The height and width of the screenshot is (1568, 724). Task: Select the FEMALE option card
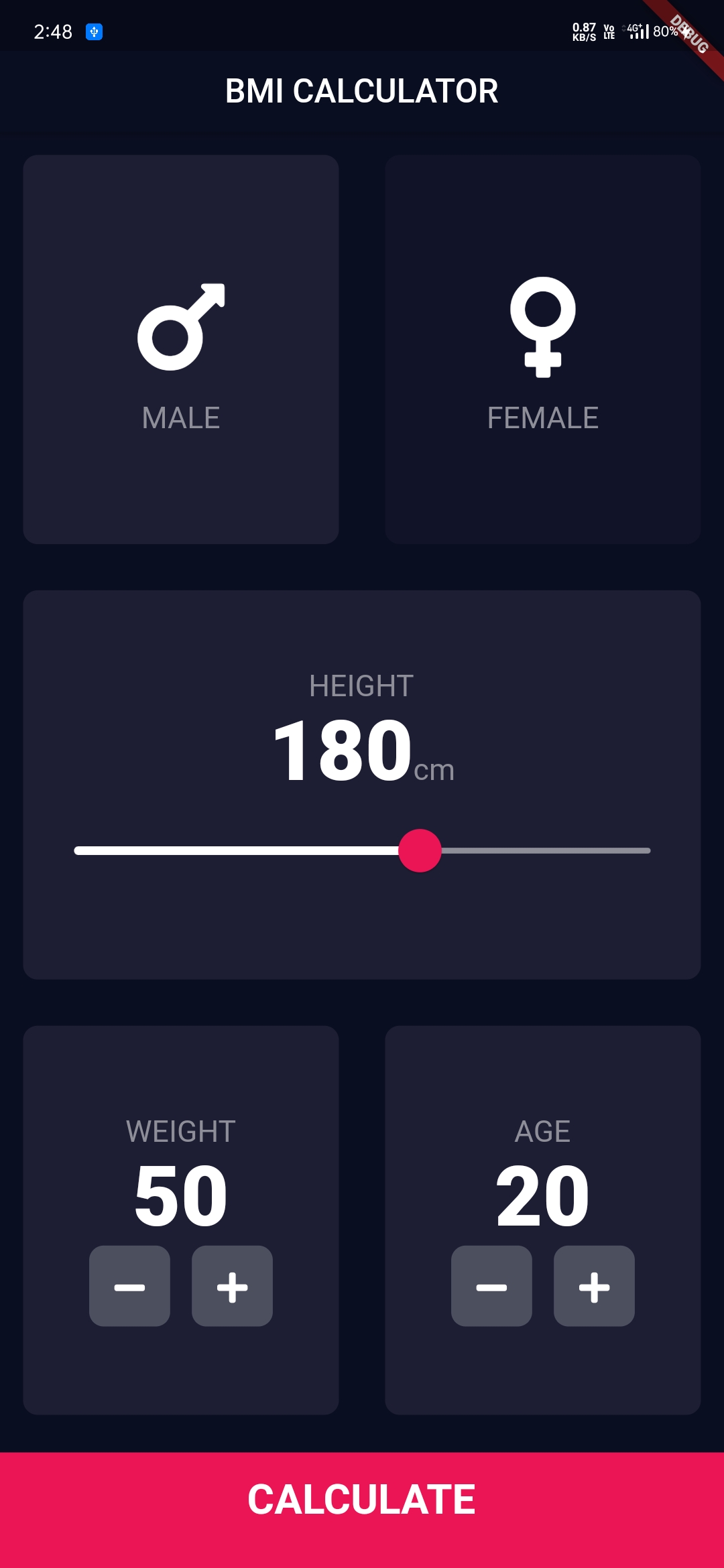pos(543,348)
